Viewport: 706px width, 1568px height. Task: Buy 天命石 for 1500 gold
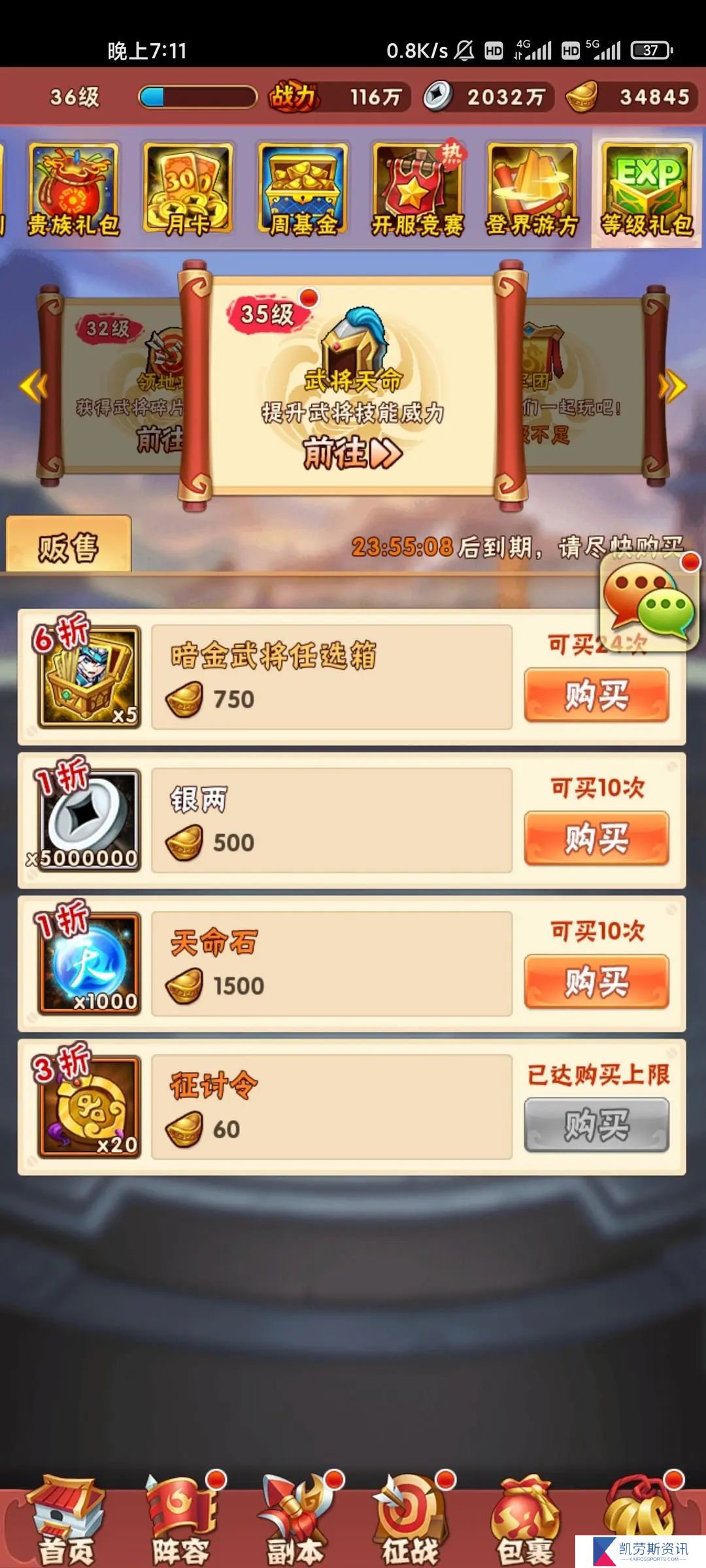596,981
